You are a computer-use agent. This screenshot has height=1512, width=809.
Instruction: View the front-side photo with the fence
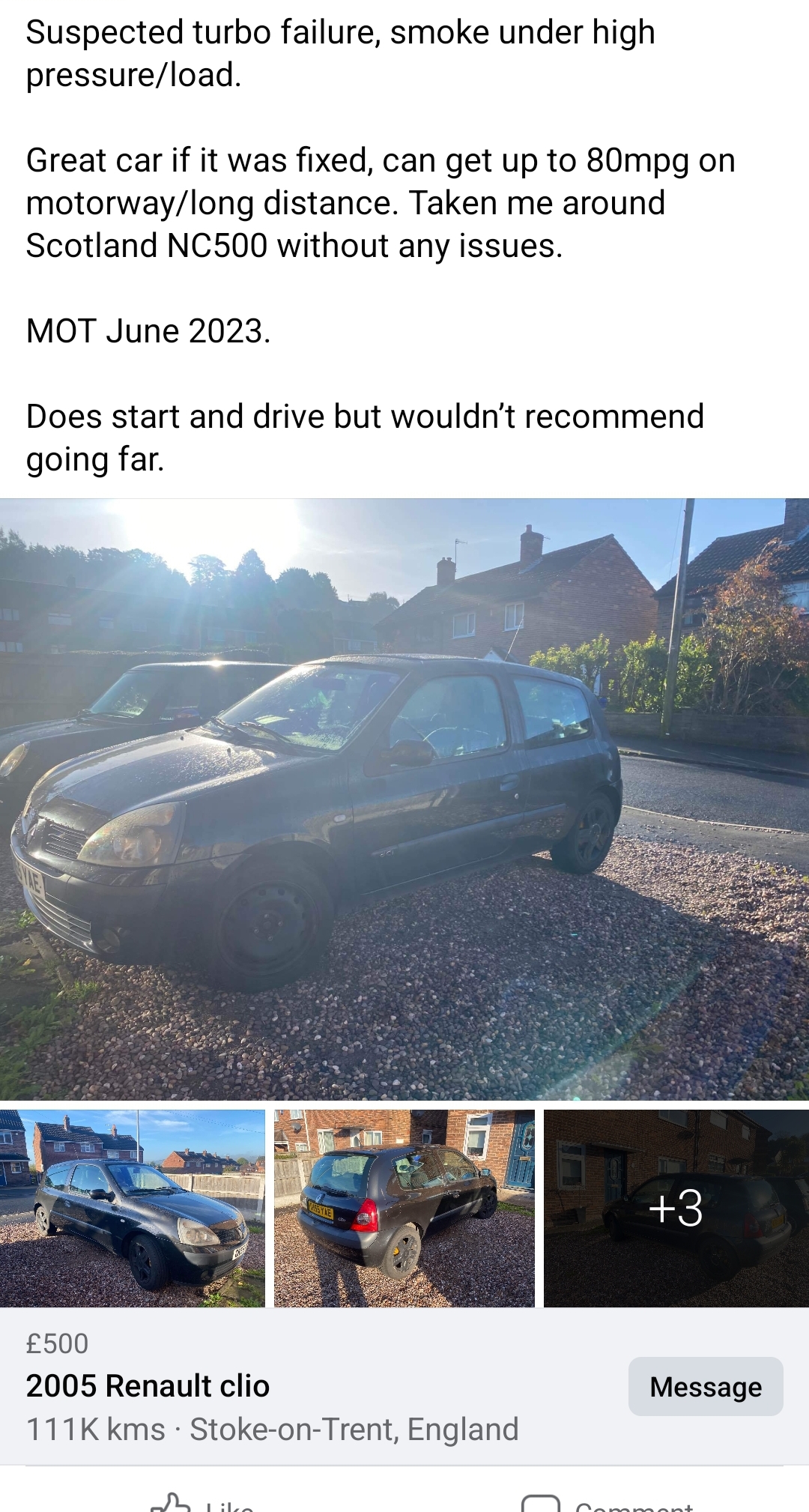click(133, 1208)
